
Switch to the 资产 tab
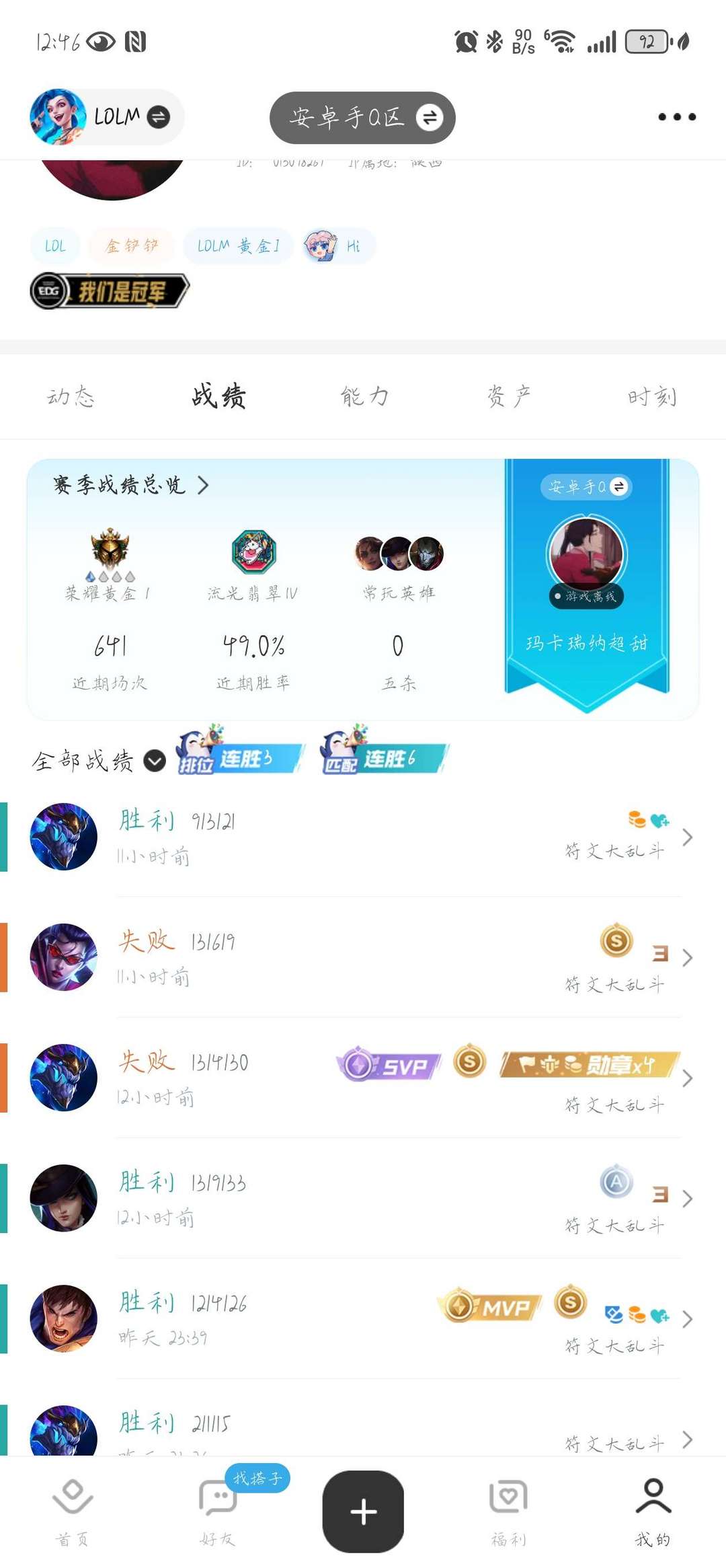pos(509,396)
